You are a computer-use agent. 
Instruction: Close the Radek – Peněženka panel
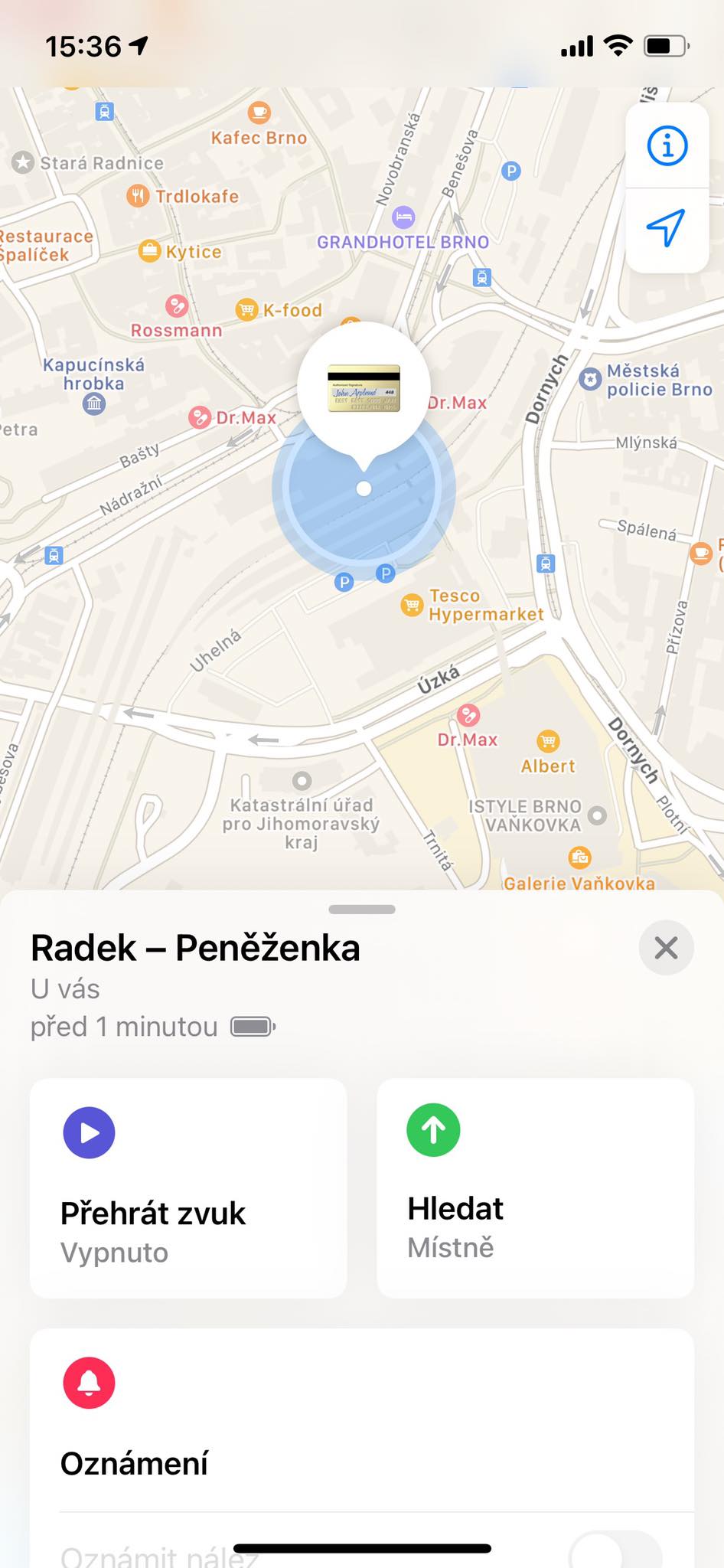point(666,948)
